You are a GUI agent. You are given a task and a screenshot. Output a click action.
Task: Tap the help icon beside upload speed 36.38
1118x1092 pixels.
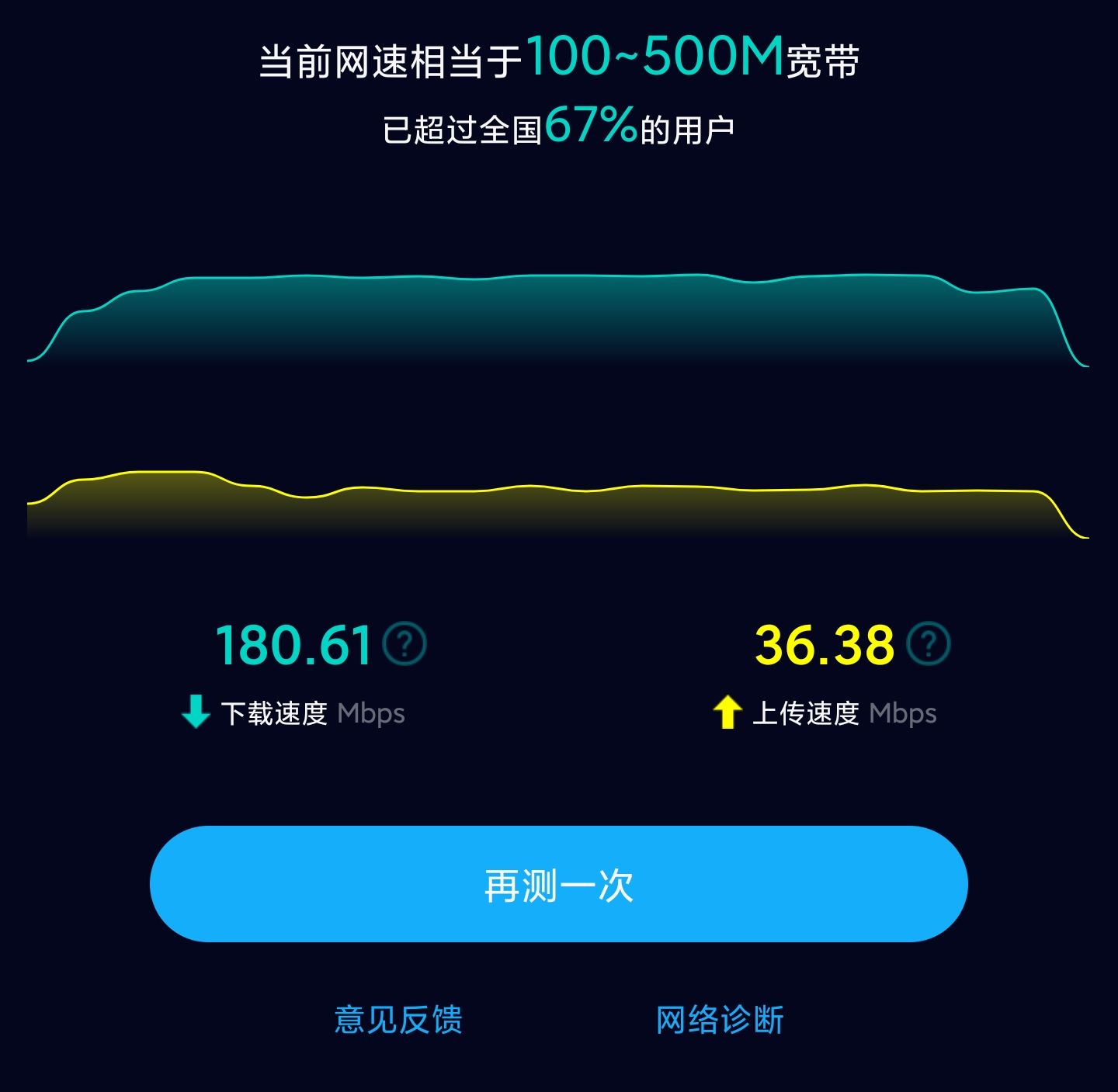[929, 643]
